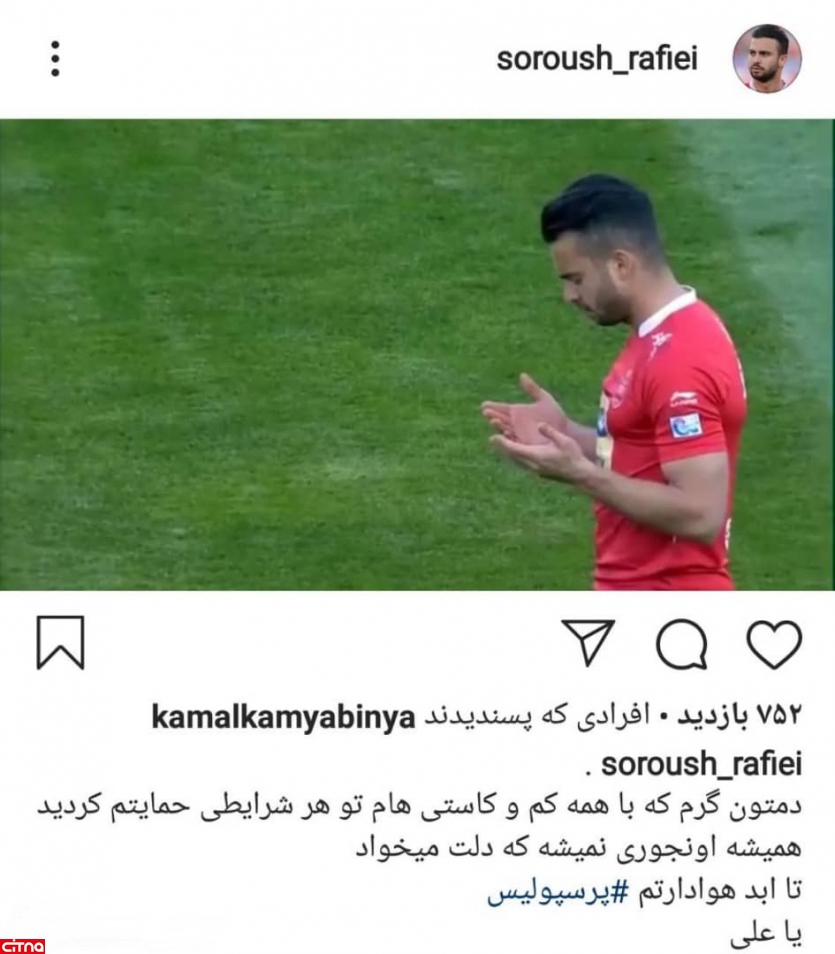Open the three-dot overflow menu
The image size is (835, 954).
[55, 59]
